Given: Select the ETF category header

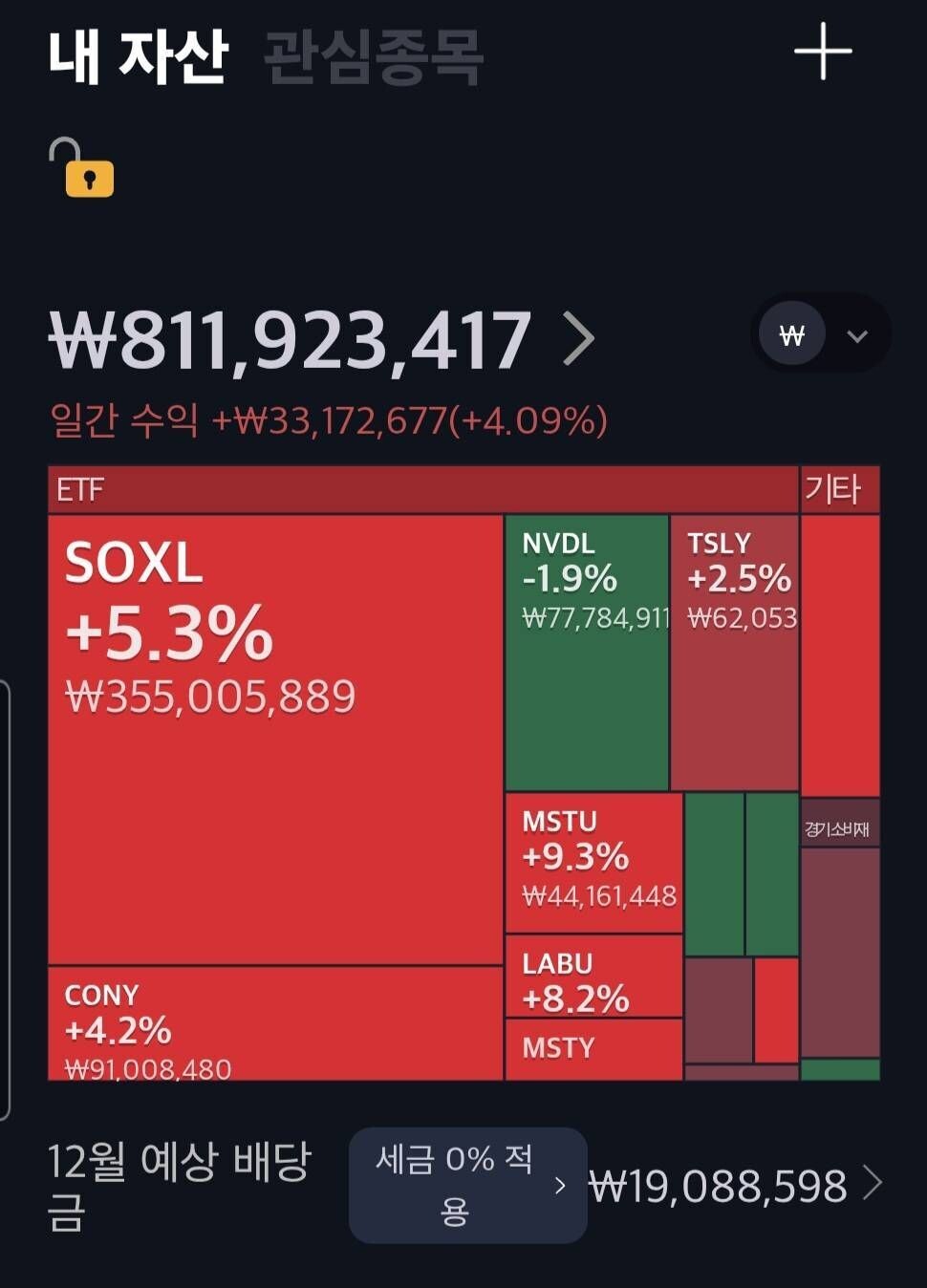Looking at the screenshot, I should [422, 490].
